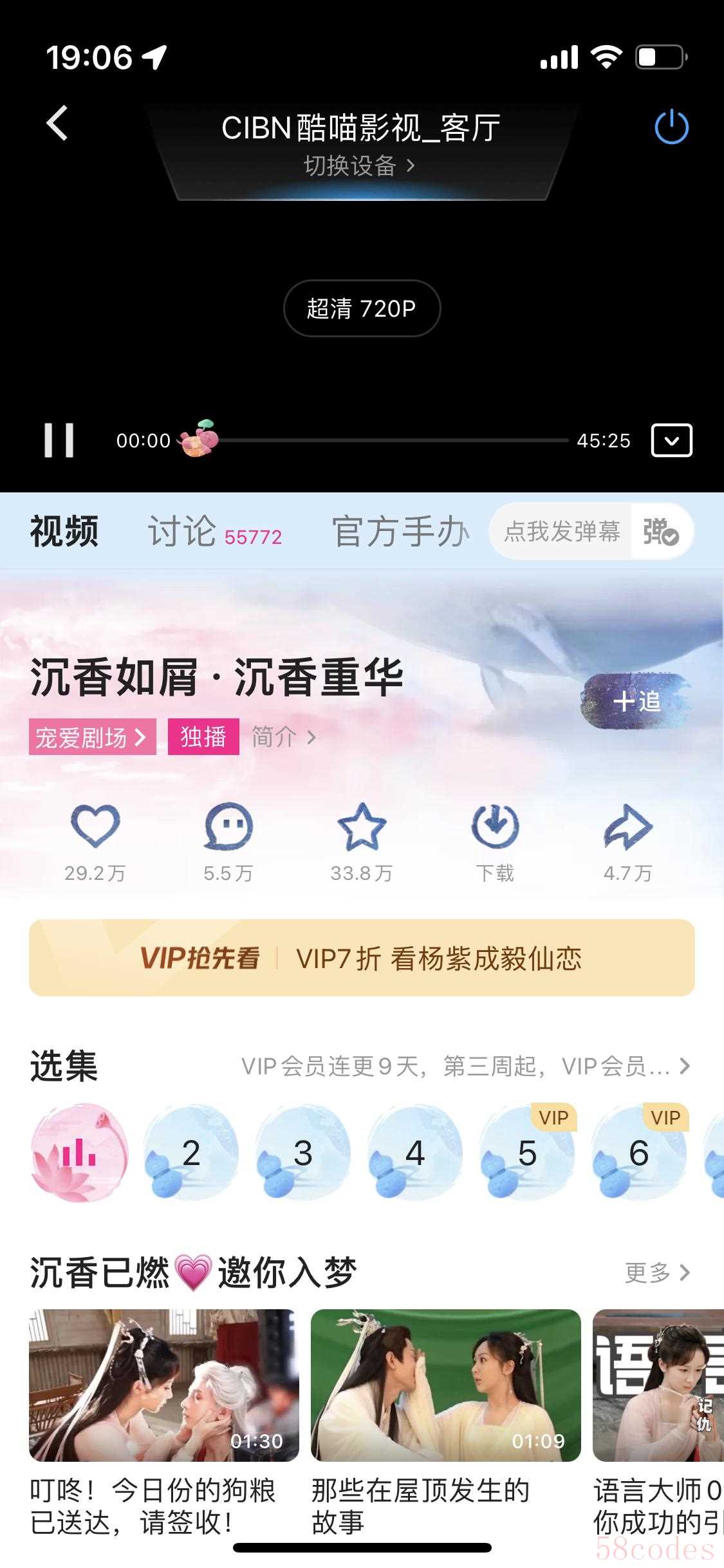Go back with the top-left arrow
Viewport: 724px width, 1568px height.
tap(58, 123)
